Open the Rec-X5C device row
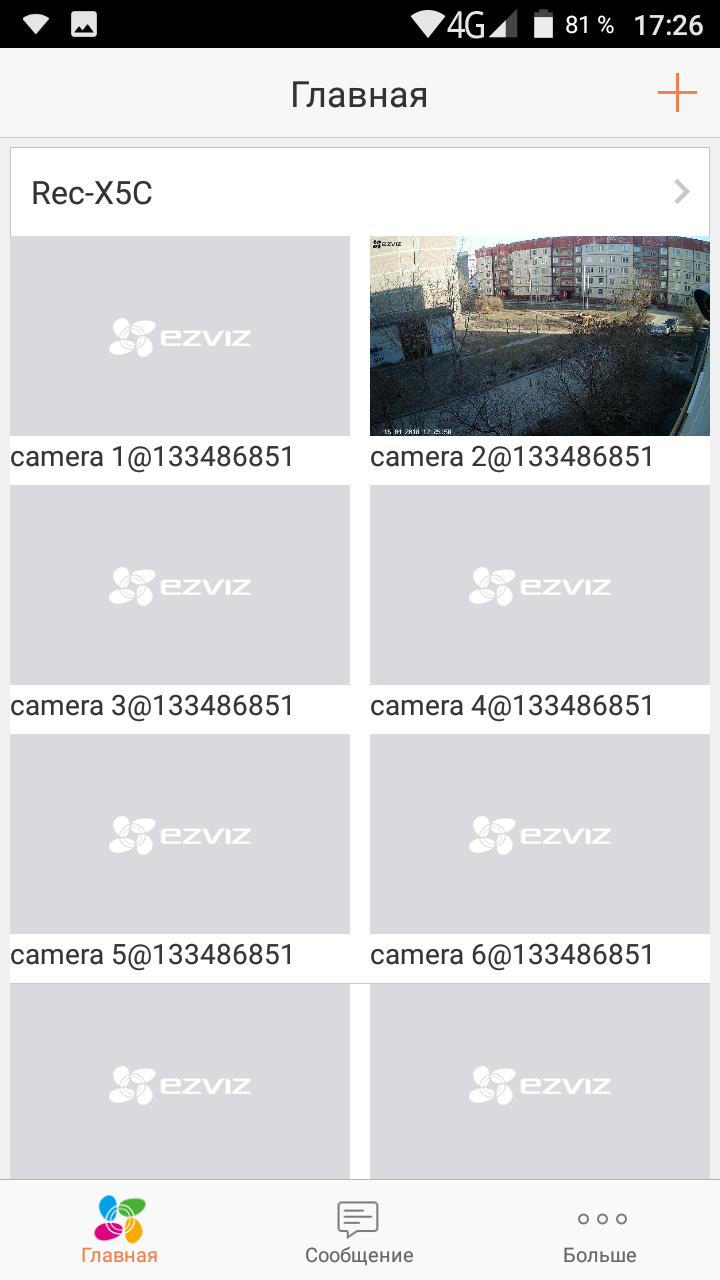This screenshot has width=720, height=1280. click(360, 192)
